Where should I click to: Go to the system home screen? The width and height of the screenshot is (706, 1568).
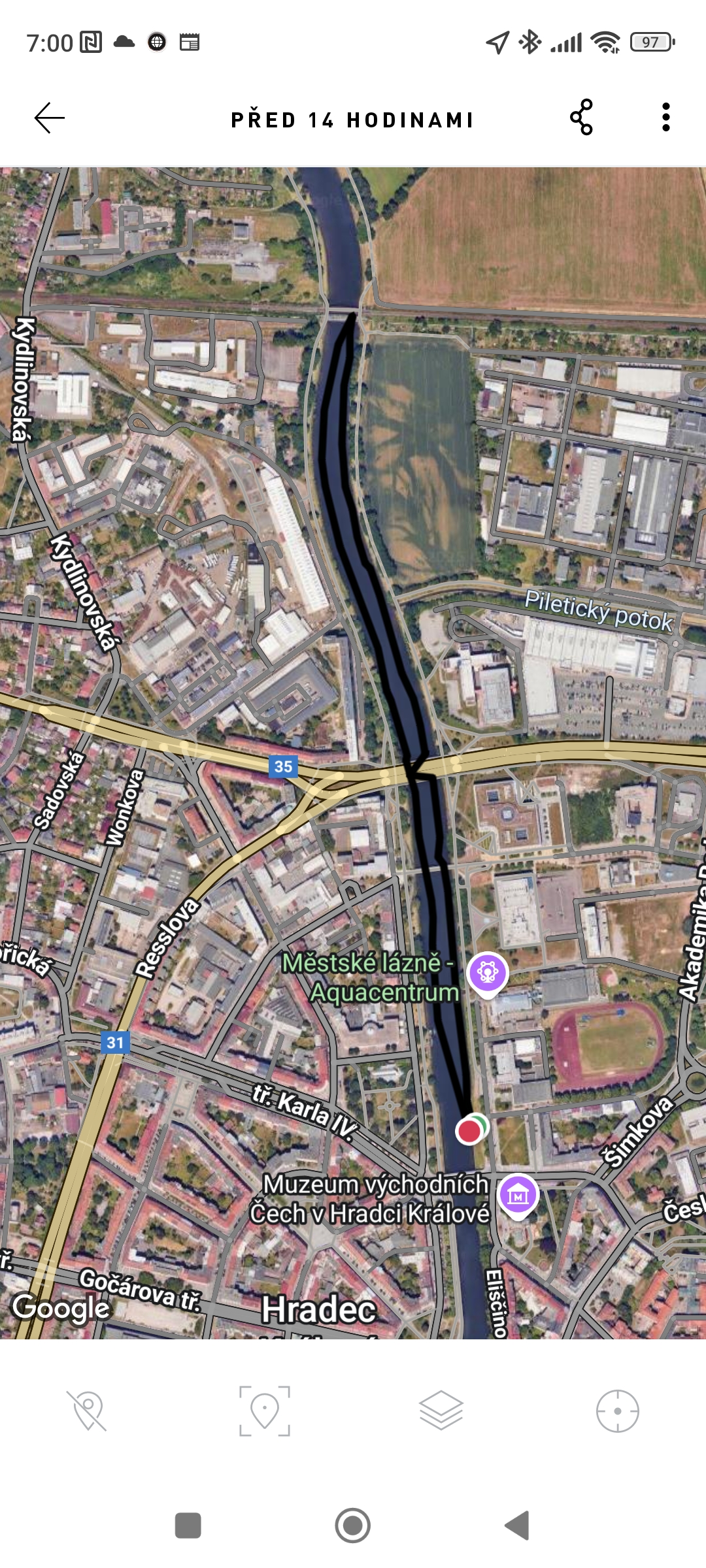point(353,1526)
